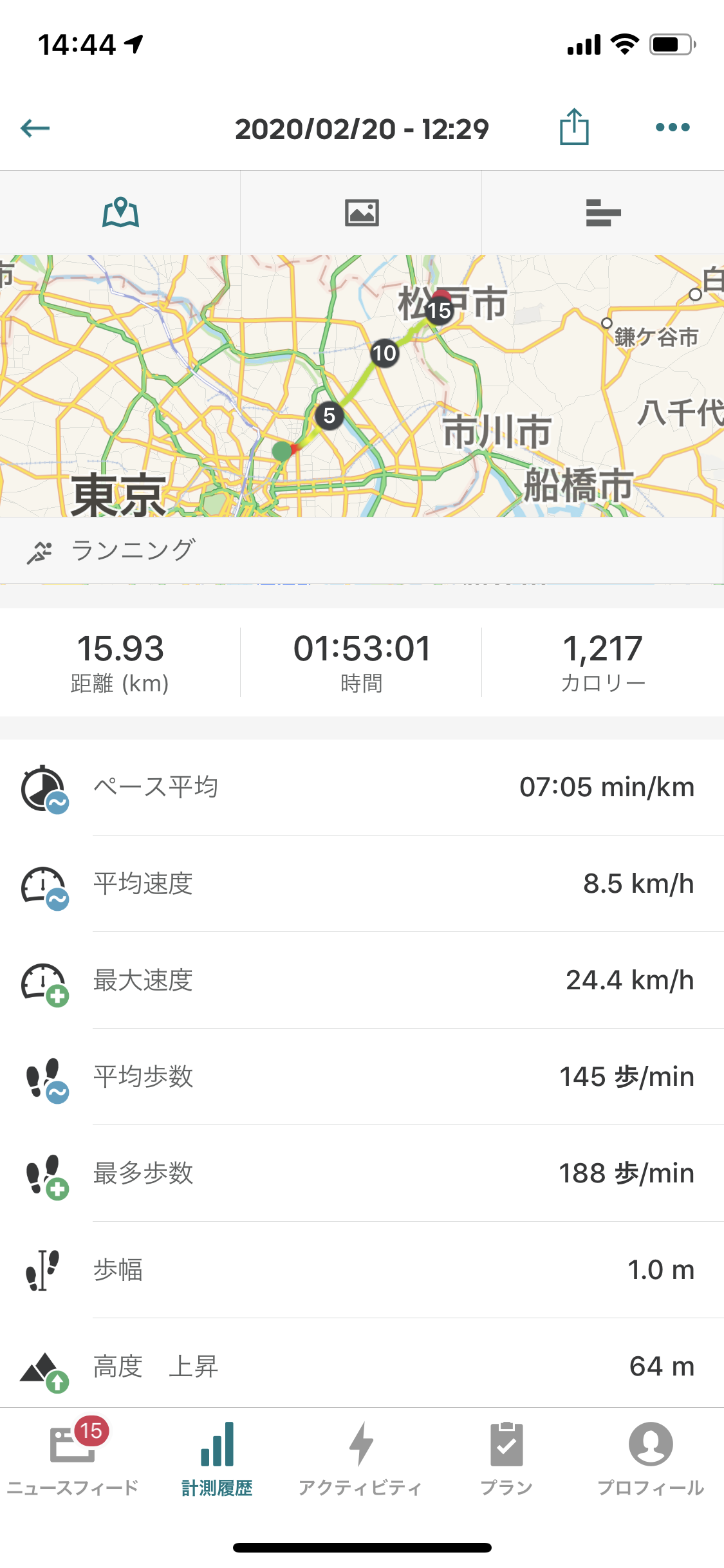Select the 計測履歴 tab

point(217,1458)
